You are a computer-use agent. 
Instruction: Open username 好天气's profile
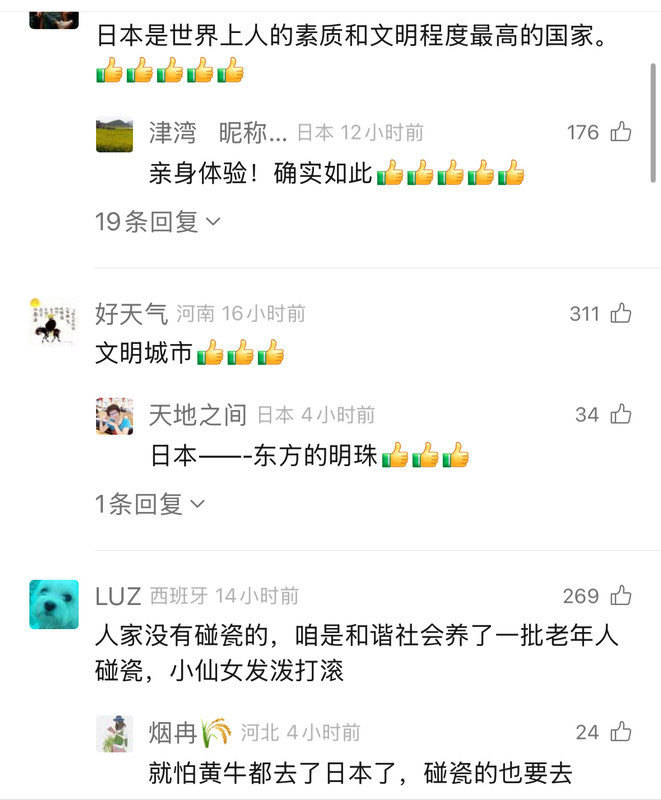(131, 314)
